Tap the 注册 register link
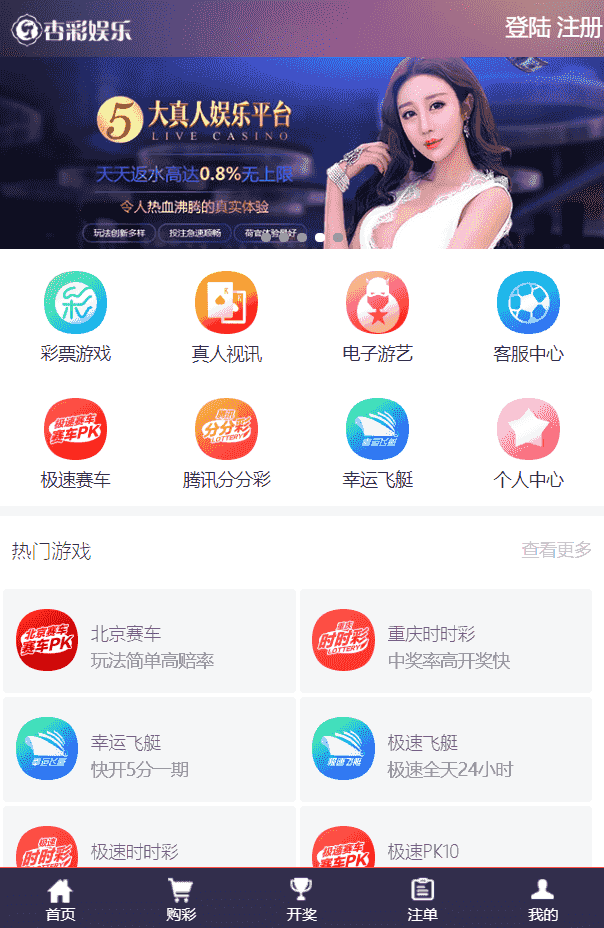Image resolution: width=604 pixels, height=928 pixels. [x=579, y=28]
